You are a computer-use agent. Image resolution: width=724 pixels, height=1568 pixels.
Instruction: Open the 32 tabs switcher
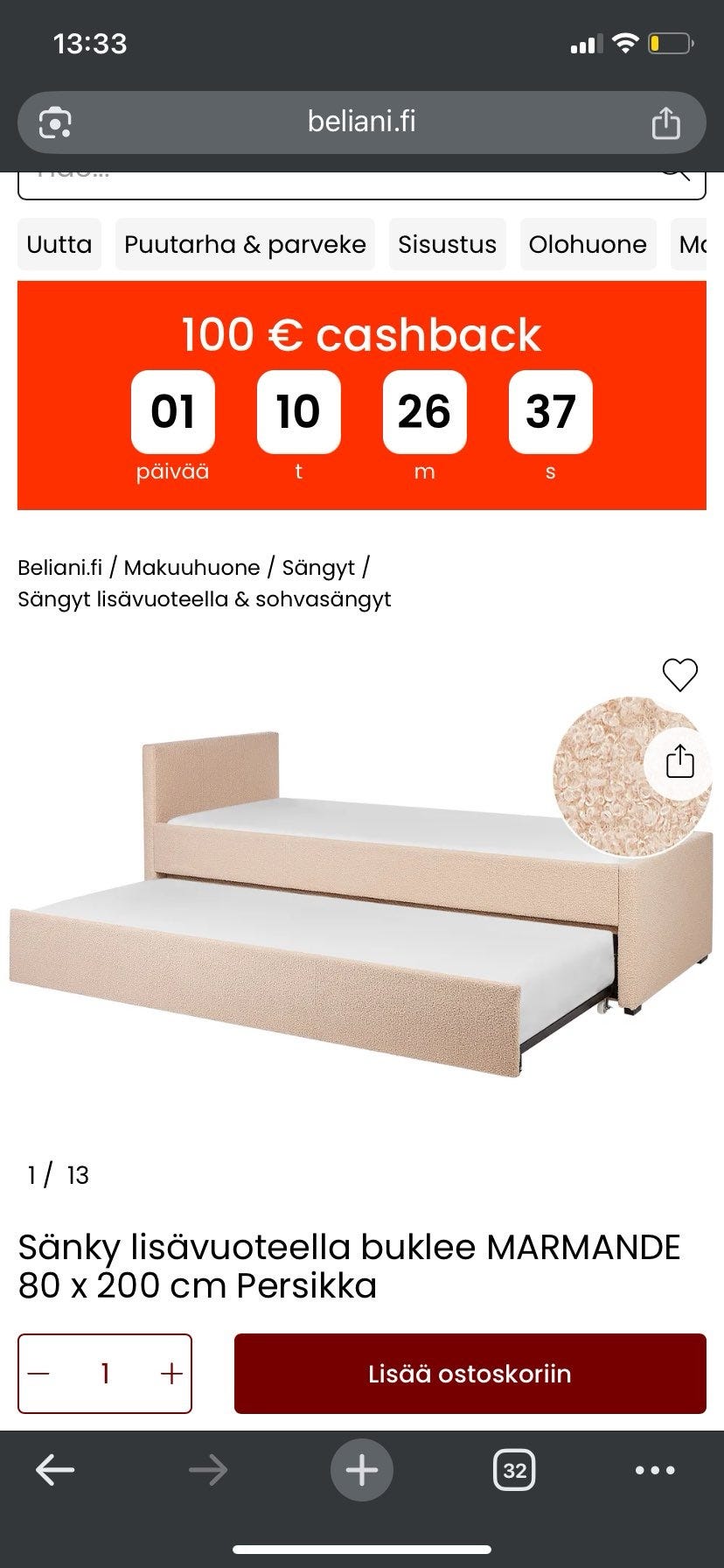[514, 1470]
